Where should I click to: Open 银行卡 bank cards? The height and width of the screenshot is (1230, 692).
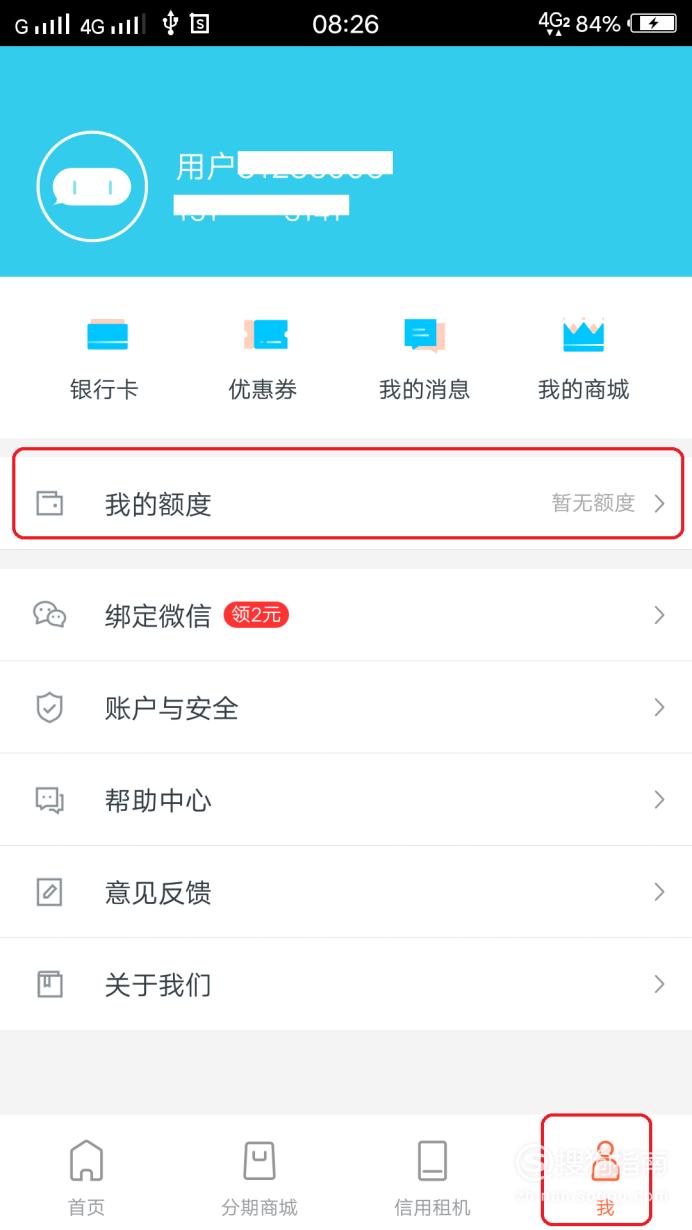(104, 360)
